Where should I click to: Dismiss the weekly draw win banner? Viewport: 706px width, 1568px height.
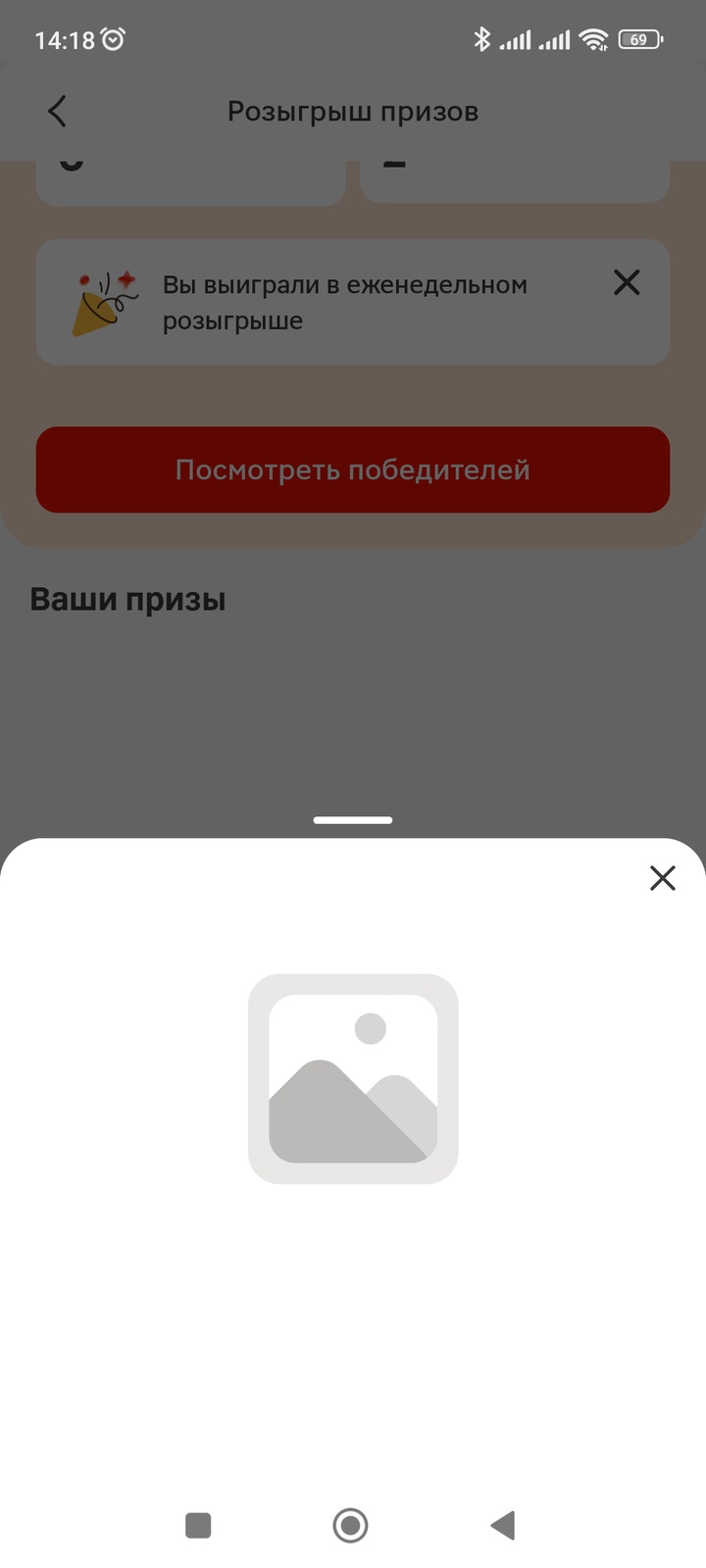(x=627, y=283)
